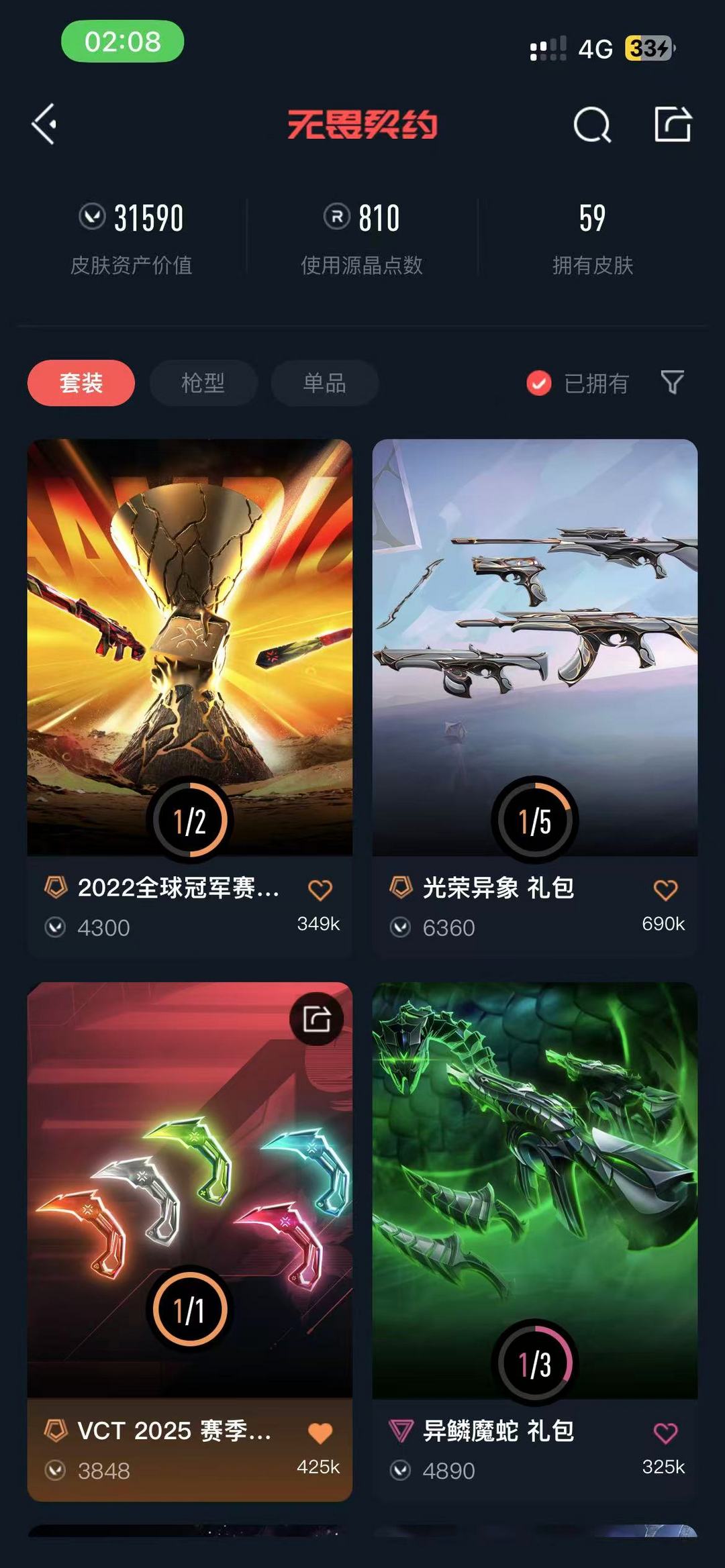Go back using the top-left arrow
This screenshot has width=725, height=1568.
[x=44, y=124]
